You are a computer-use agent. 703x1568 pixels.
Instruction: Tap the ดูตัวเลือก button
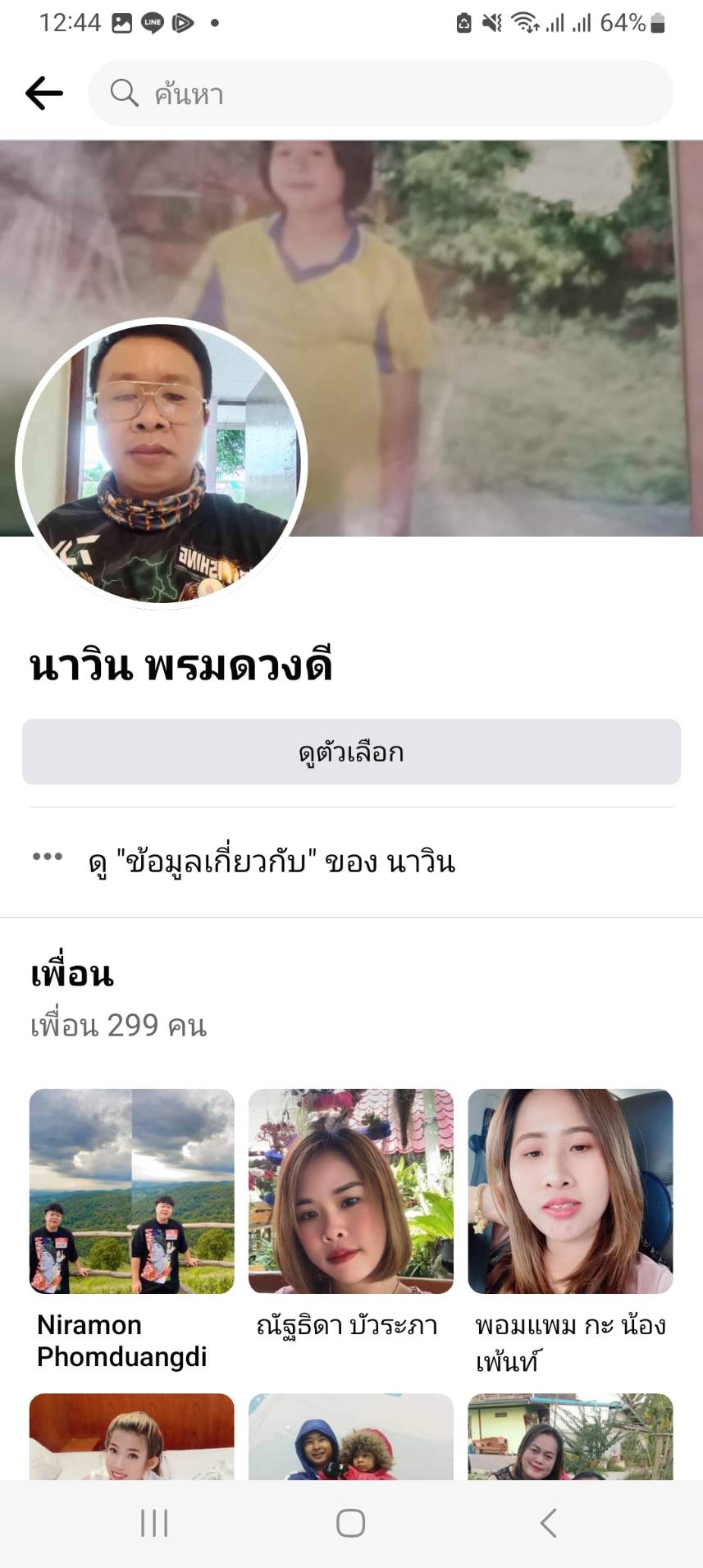[351, 752]
